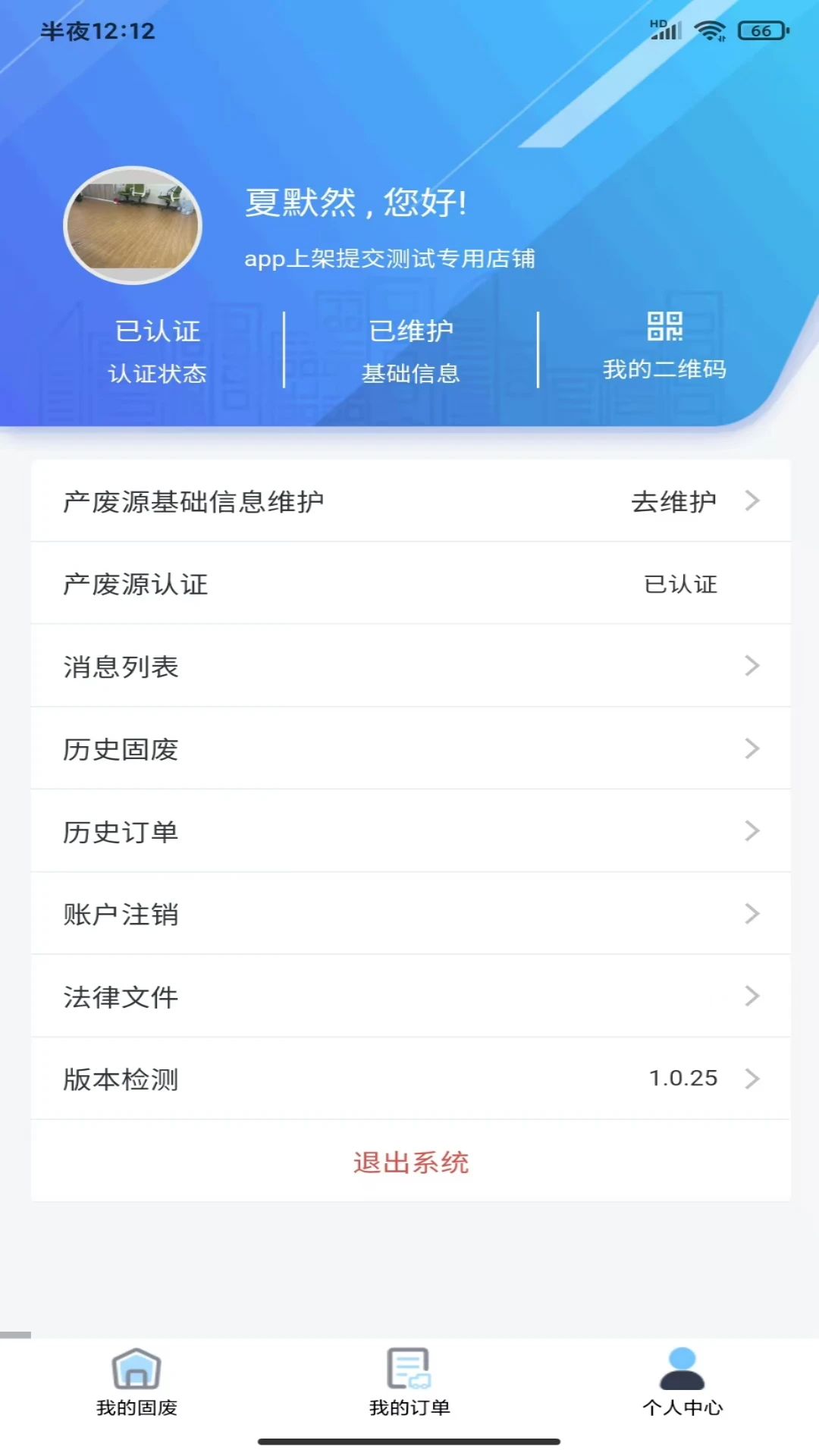Open 版本检测 showing version 1.0.25
Screen dimensions: 819x1456
tap(409, 1078)
